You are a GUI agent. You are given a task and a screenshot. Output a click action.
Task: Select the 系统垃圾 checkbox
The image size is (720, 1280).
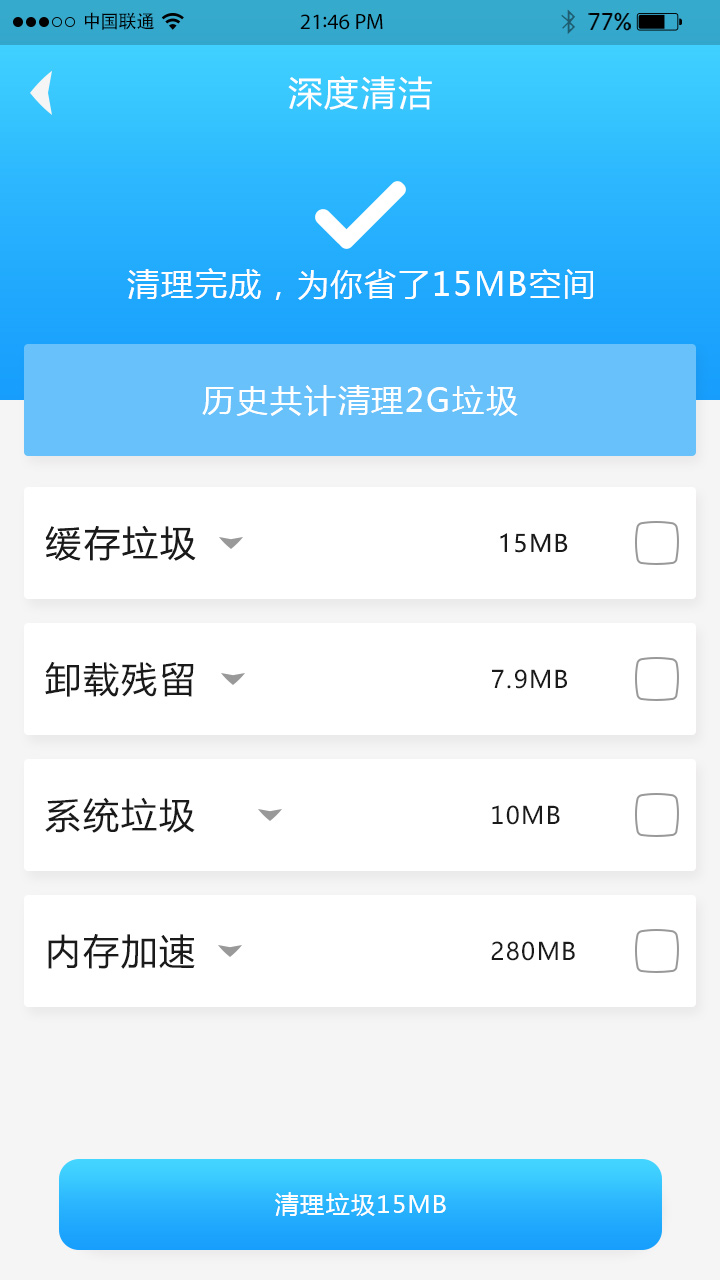656,814
